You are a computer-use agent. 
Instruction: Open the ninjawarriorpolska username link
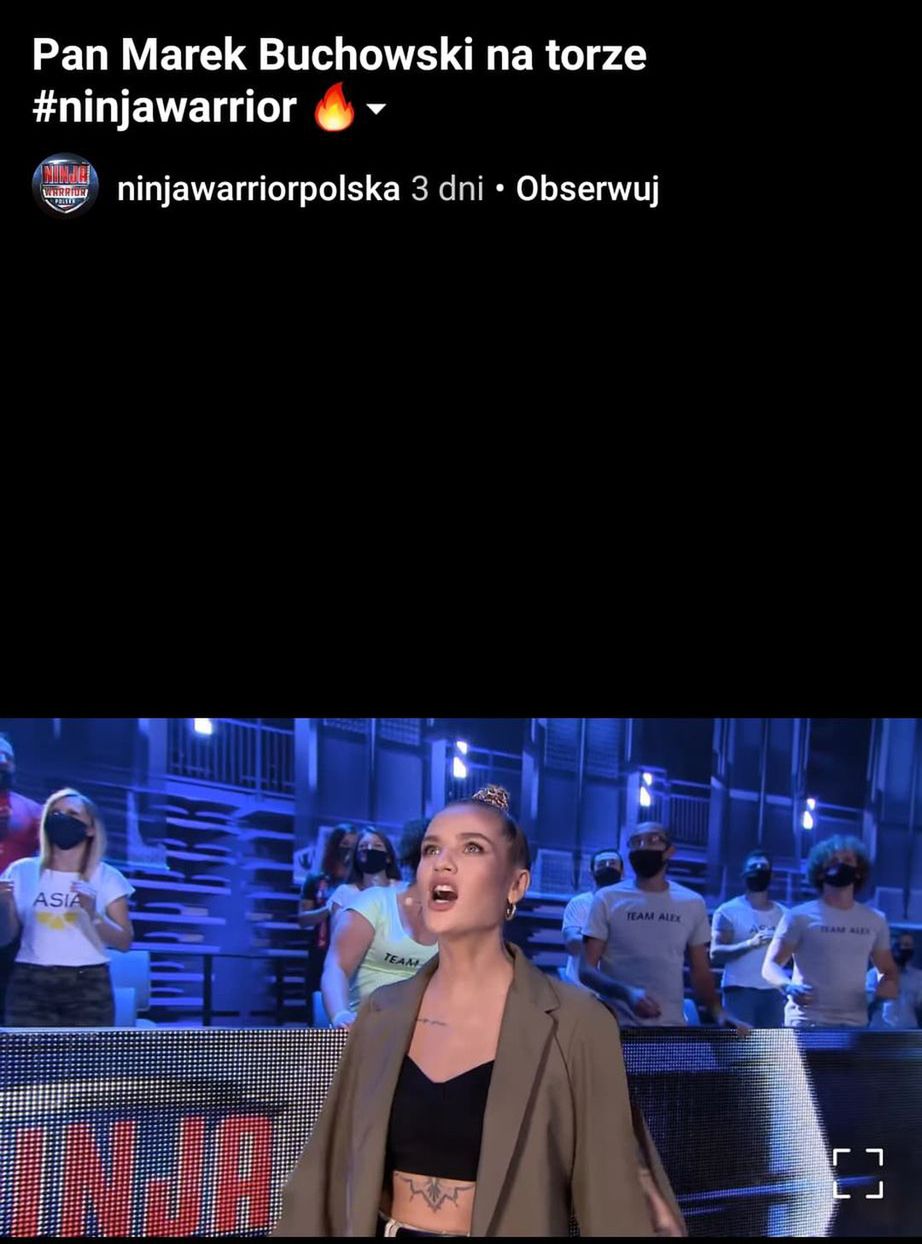click(x=258, y=189)
